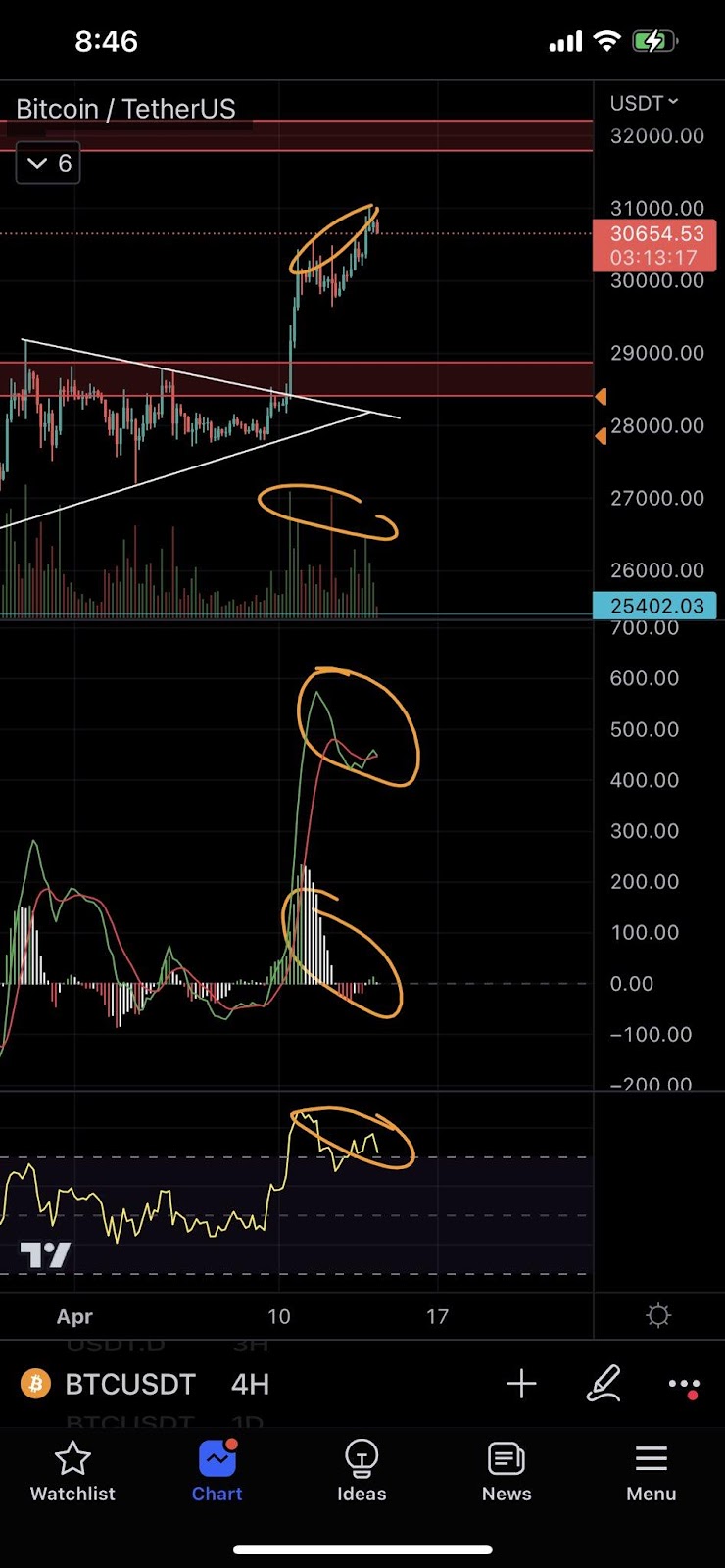Image resolution: width=725 pixels, height=1568 pixels.
Task: Add an indicator with the plus icon
Action: [x=521, y=1384]
